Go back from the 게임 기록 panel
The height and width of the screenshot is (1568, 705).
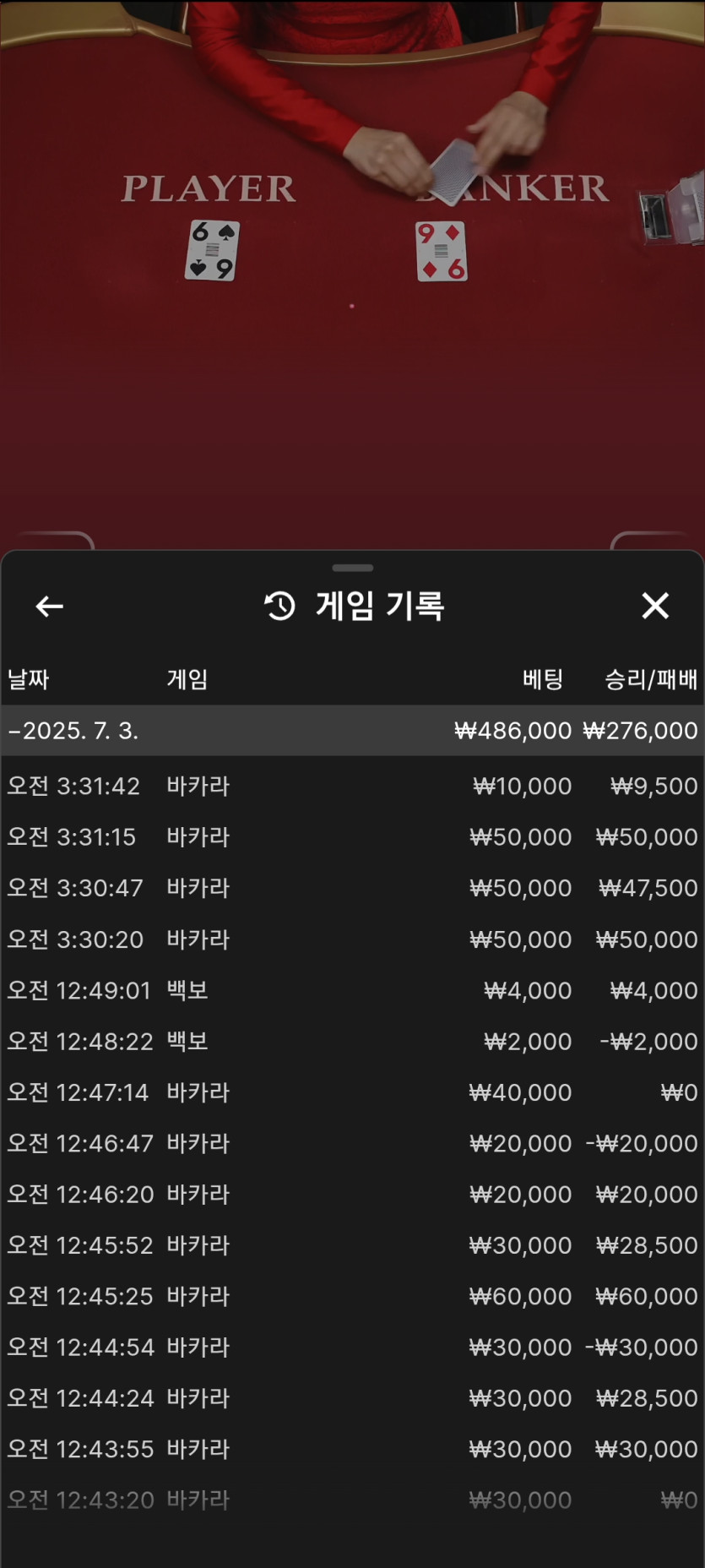pos(50,606)
